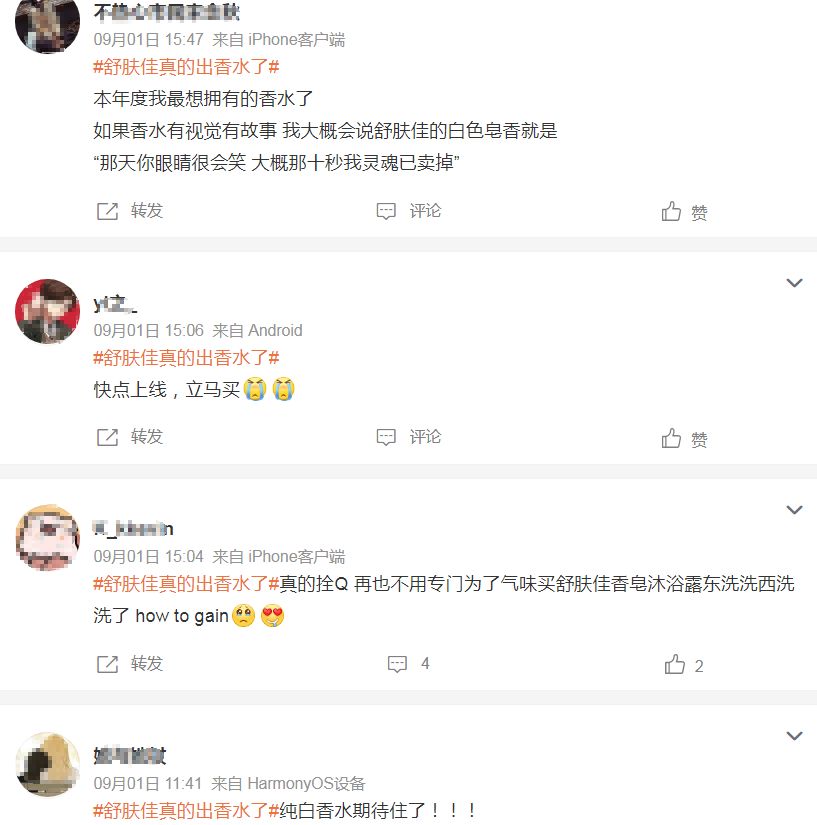Expand the chevron menu on the 15:06 Android post
Image resolution: width=817 pixels, height=825 pixels.
[794, 283]
